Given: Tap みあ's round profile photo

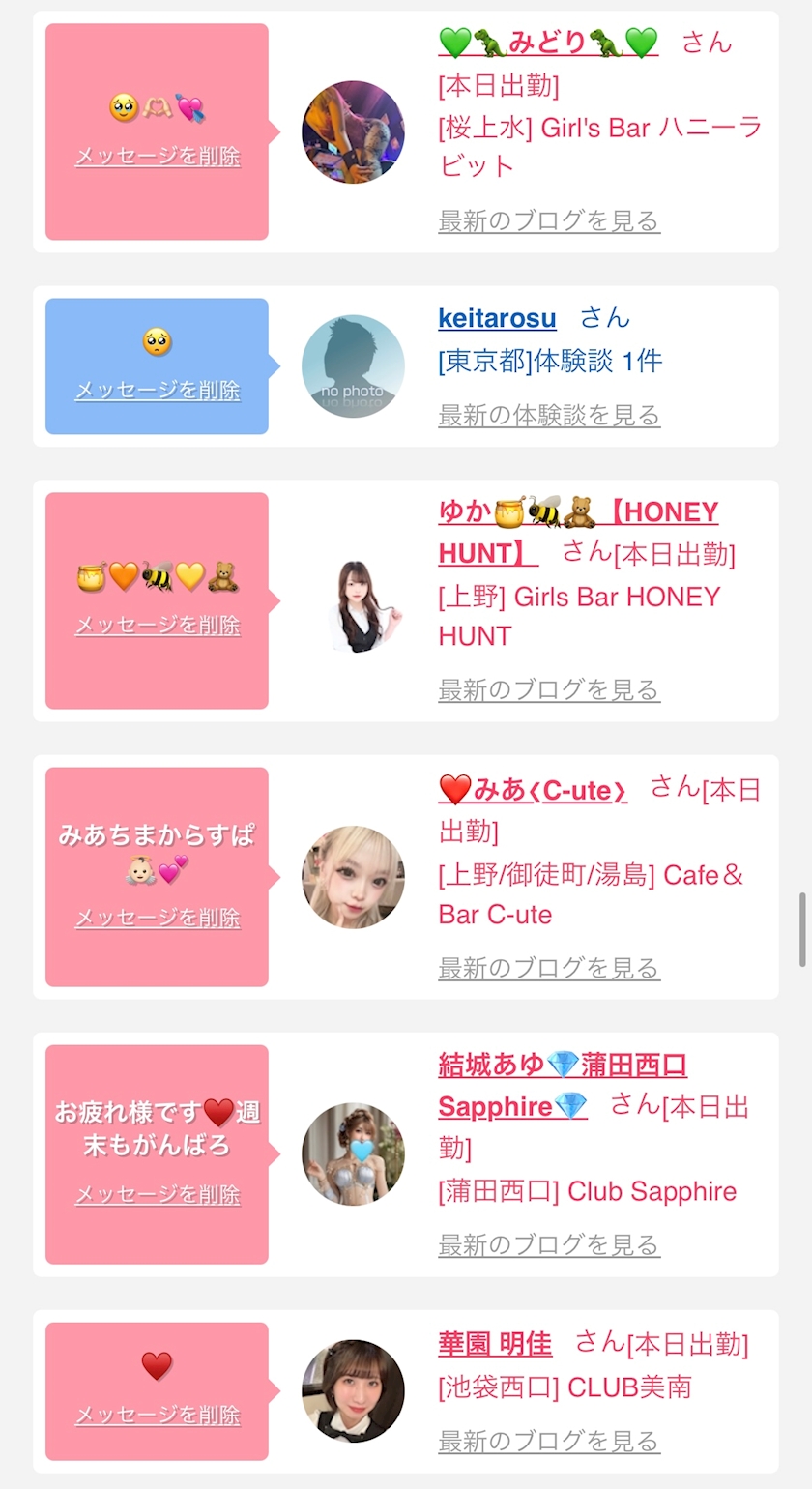Looking at the screenshot, I should click(353, 877).
